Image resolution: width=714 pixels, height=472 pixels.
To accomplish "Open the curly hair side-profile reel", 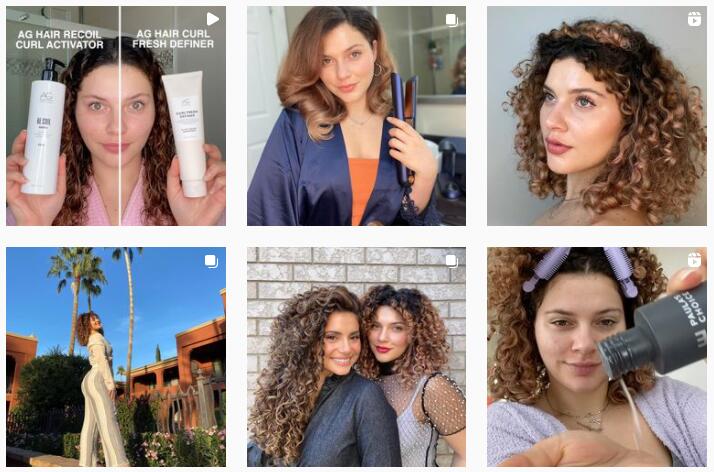I will point(596,116).
